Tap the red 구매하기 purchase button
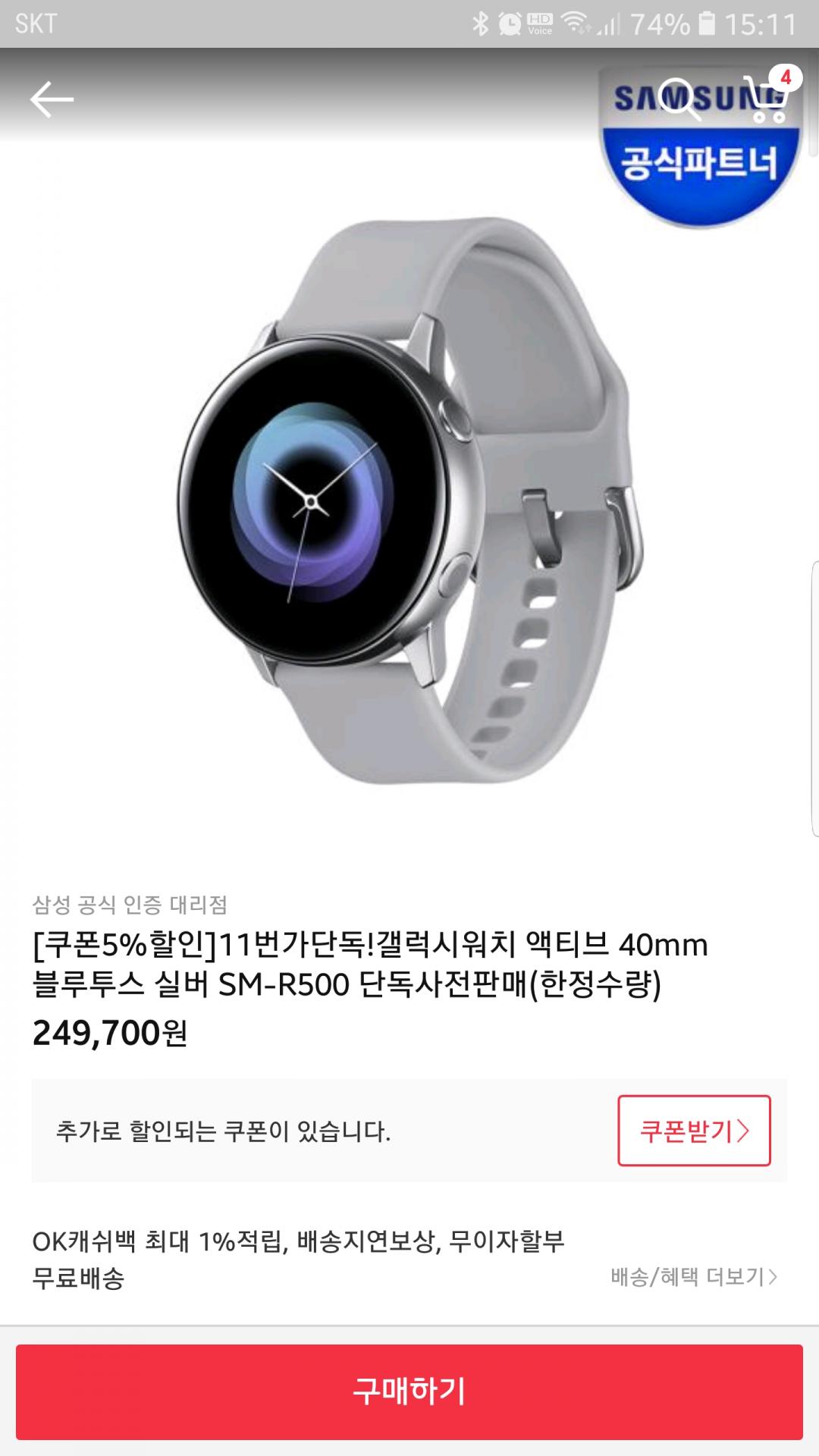The height and width of the screenshot is (1456, 819). [x=409, y=1392]
